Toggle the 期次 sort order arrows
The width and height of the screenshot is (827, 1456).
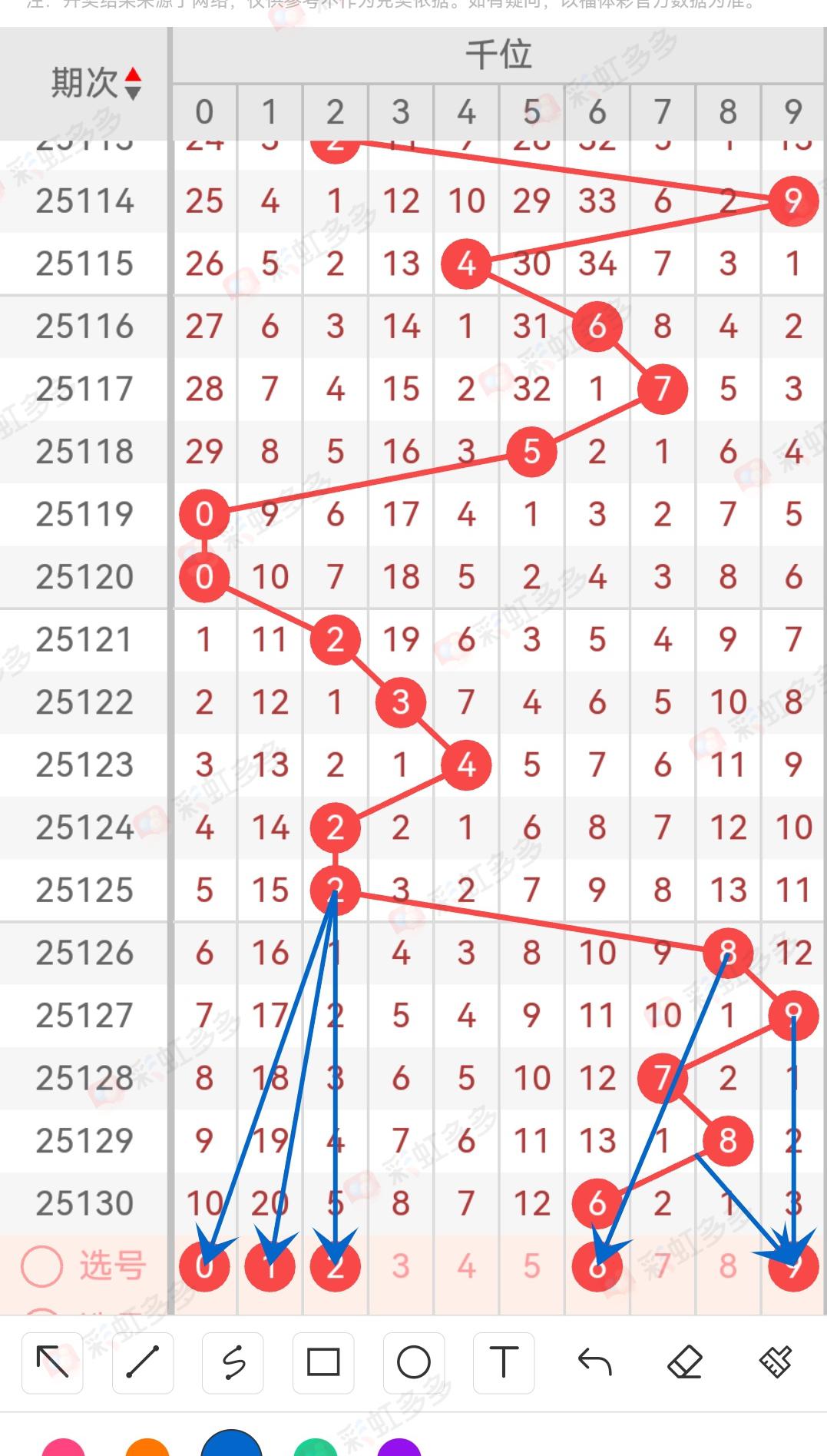tap(133, 84)
